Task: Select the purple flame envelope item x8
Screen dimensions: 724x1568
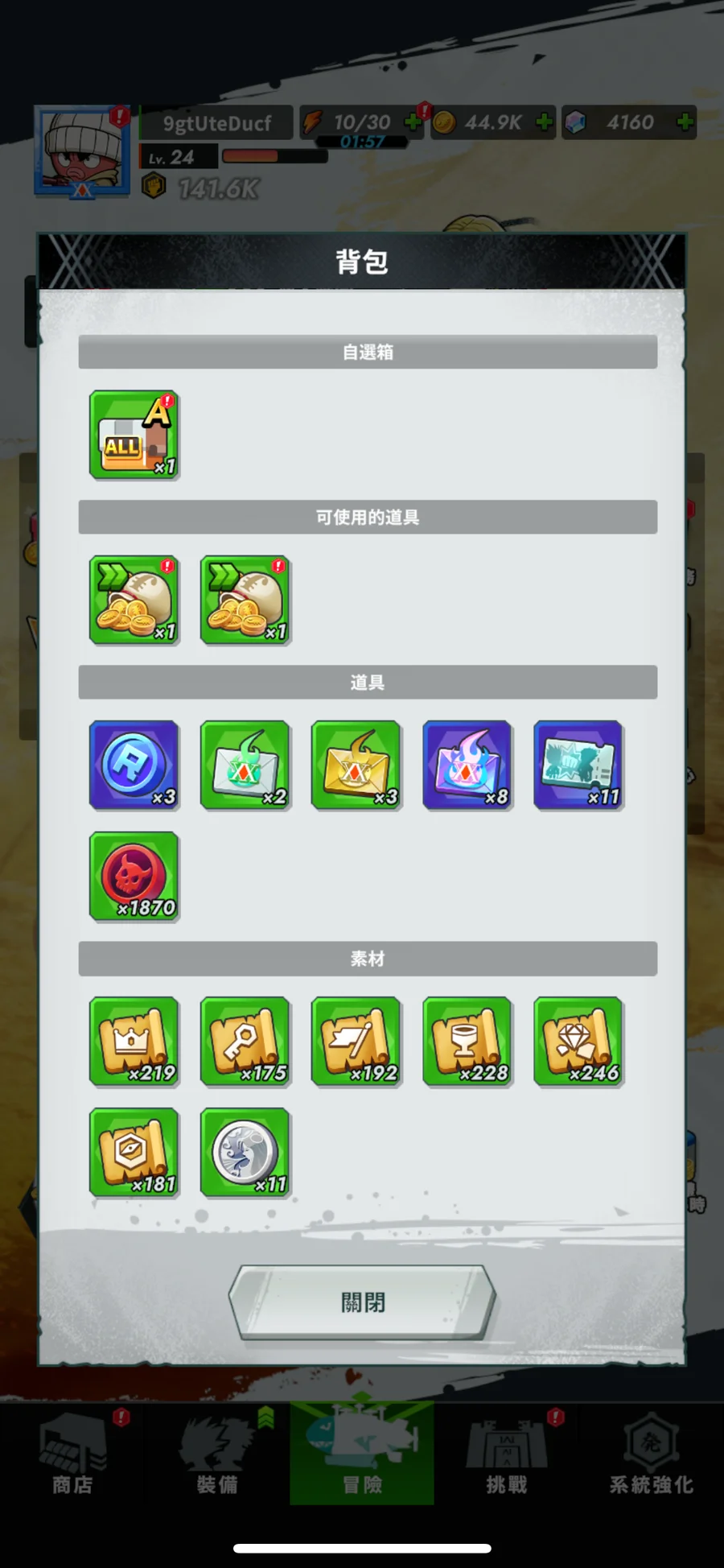Action: pos(467,765)
